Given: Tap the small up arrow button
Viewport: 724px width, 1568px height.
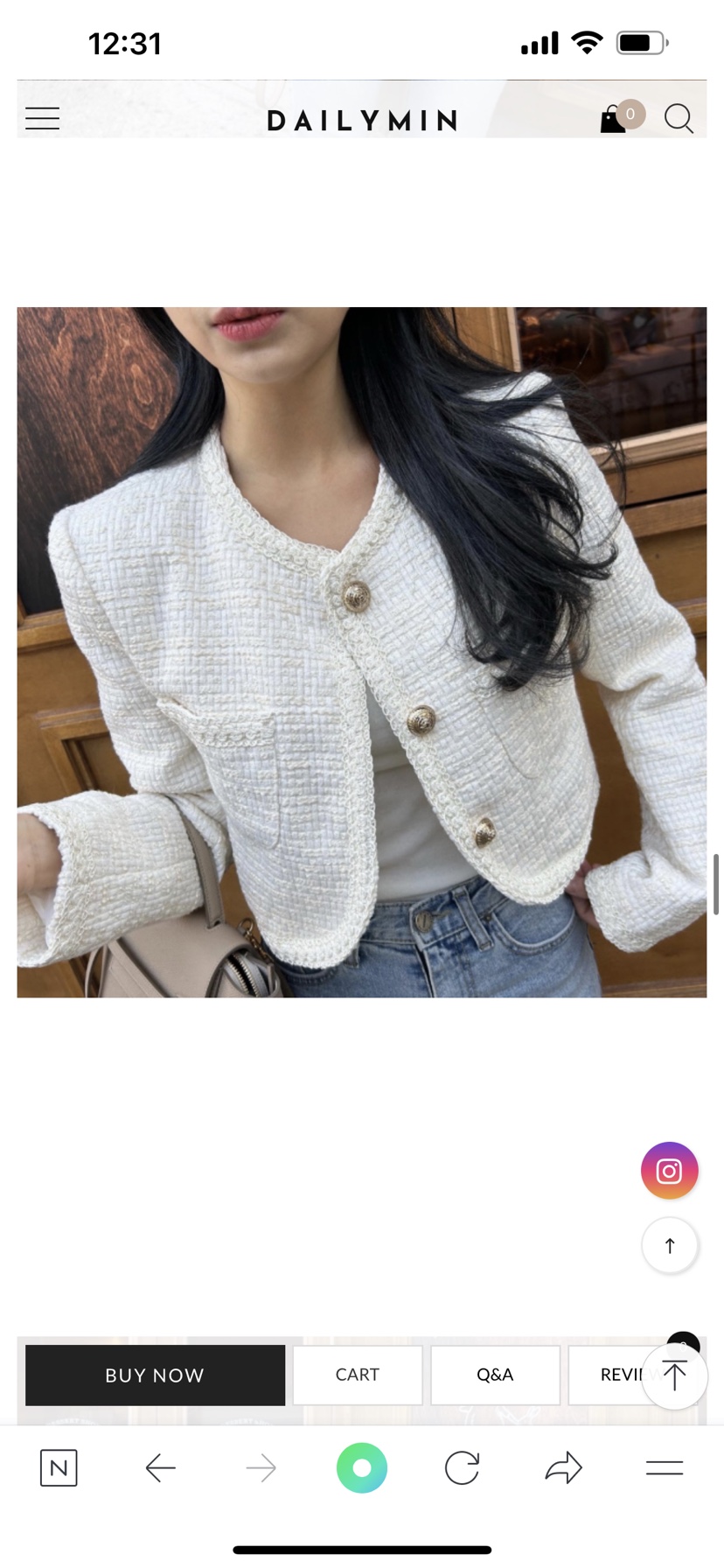Looking at the screenshot, I should point(670,1245).
